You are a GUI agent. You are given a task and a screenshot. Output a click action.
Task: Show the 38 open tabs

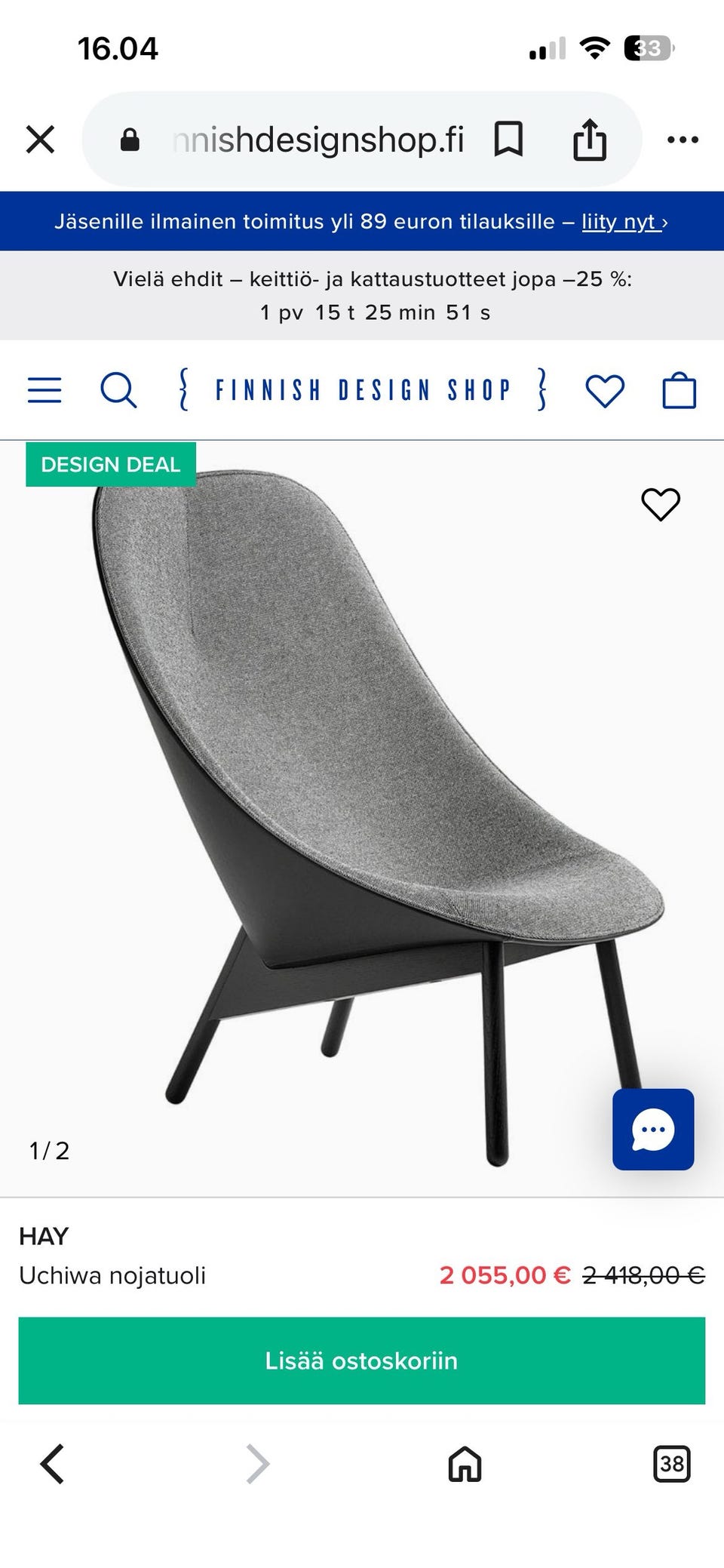[671, 1465]
